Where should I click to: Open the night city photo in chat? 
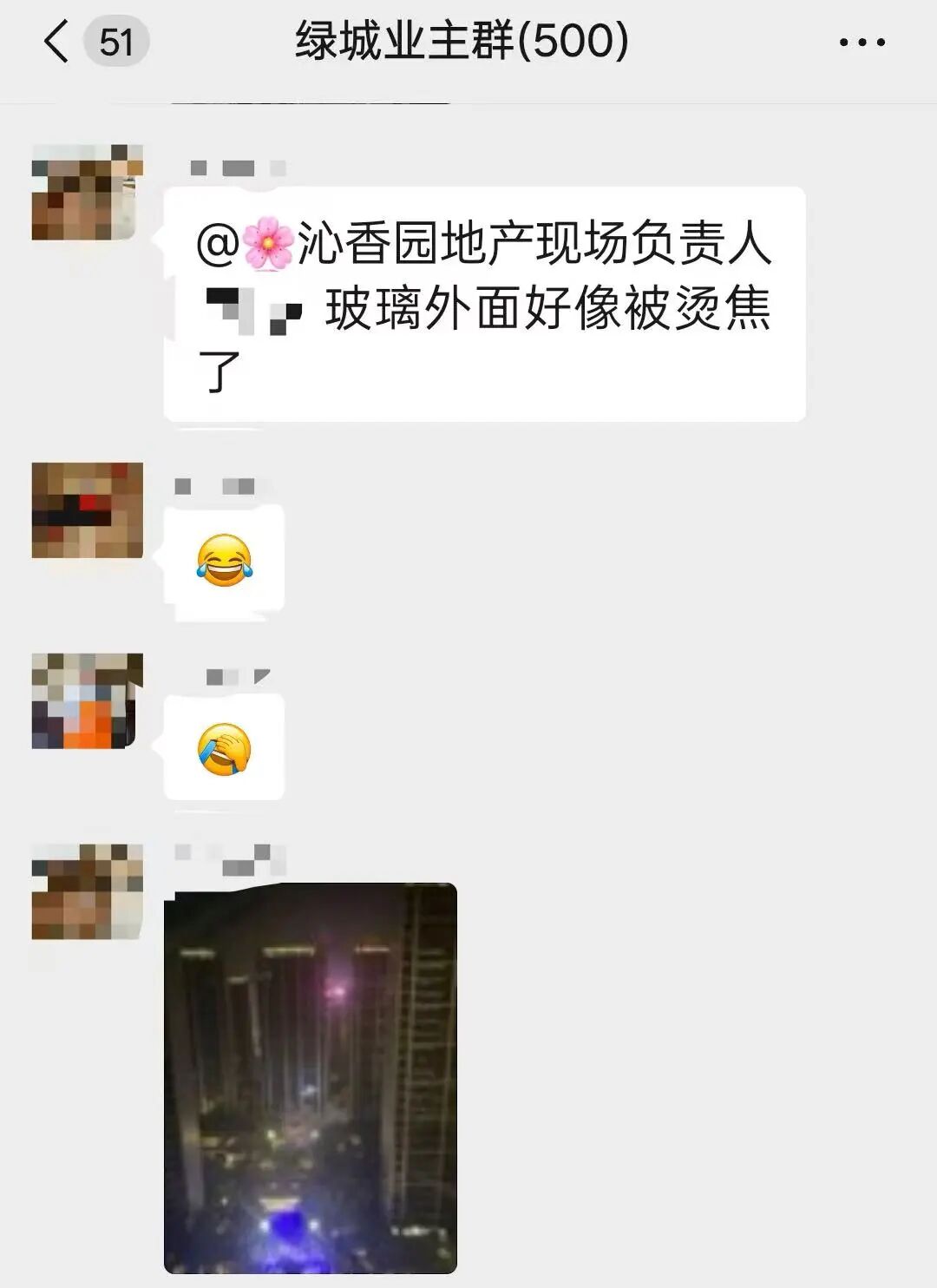tap(310, 1077)
